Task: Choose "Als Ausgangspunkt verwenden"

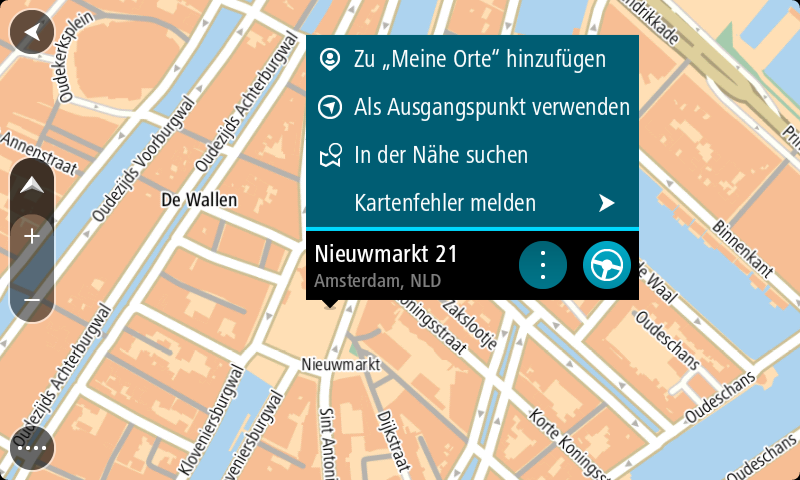Action: click(x=472, y=108)
